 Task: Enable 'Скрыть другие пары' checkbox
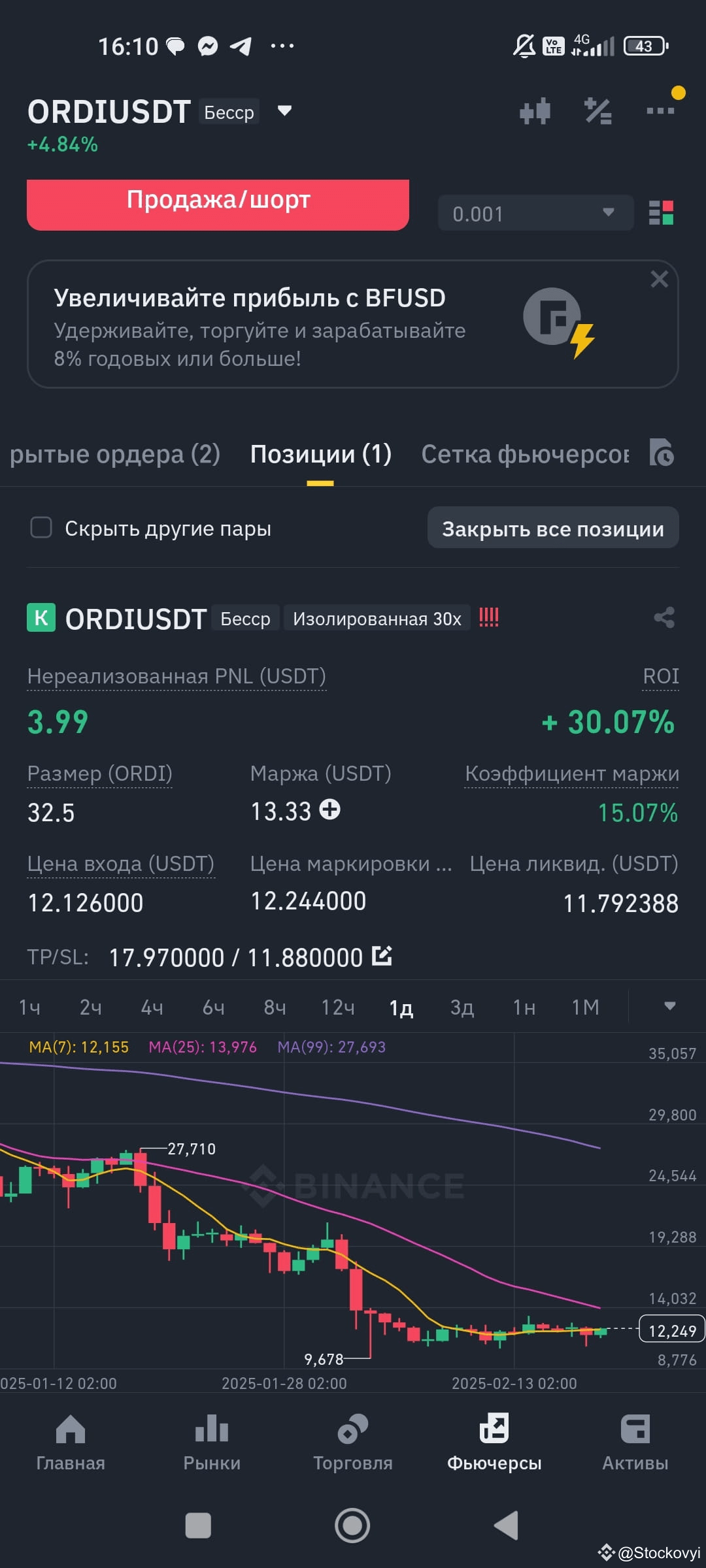tap(41, 527)
